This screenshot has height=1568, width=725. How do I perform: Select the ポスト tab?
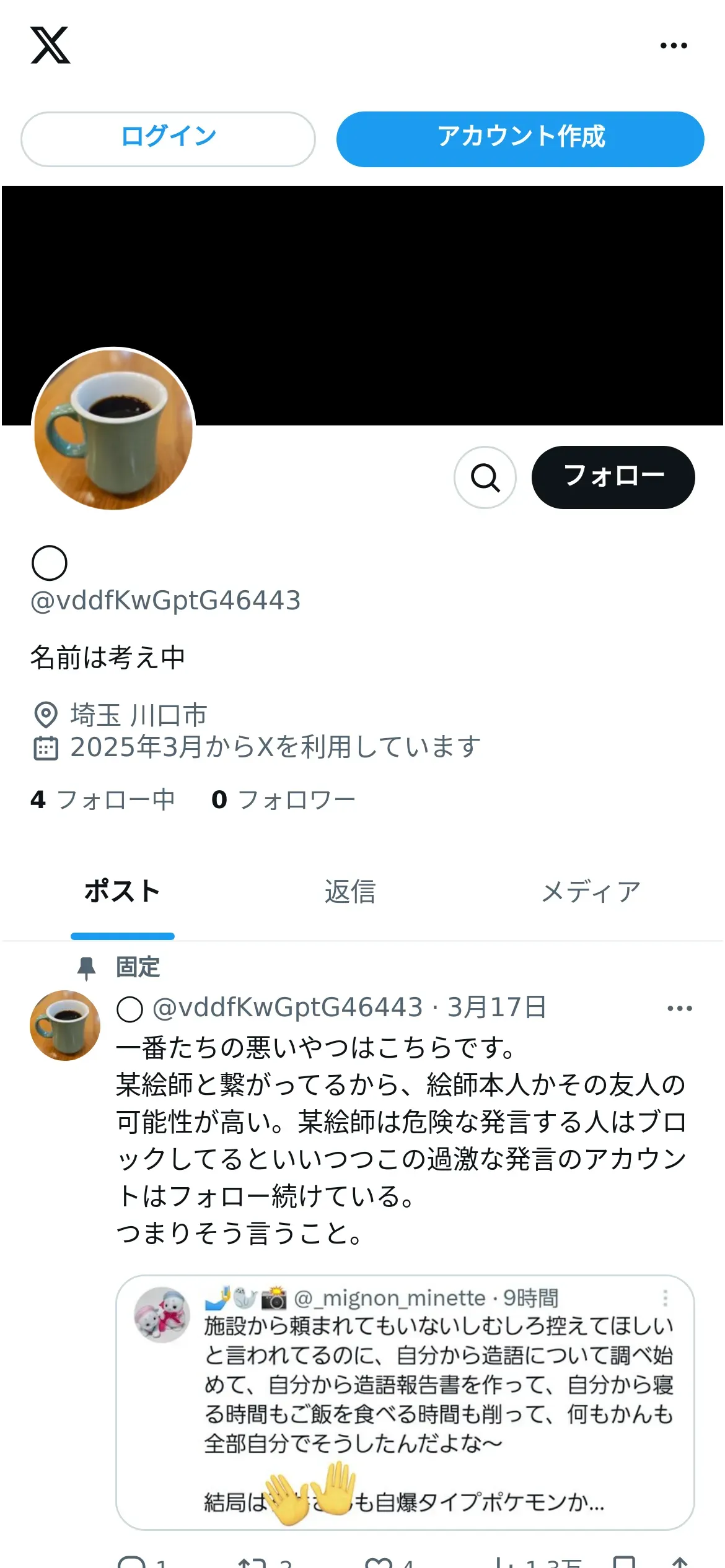coord(123,892)
